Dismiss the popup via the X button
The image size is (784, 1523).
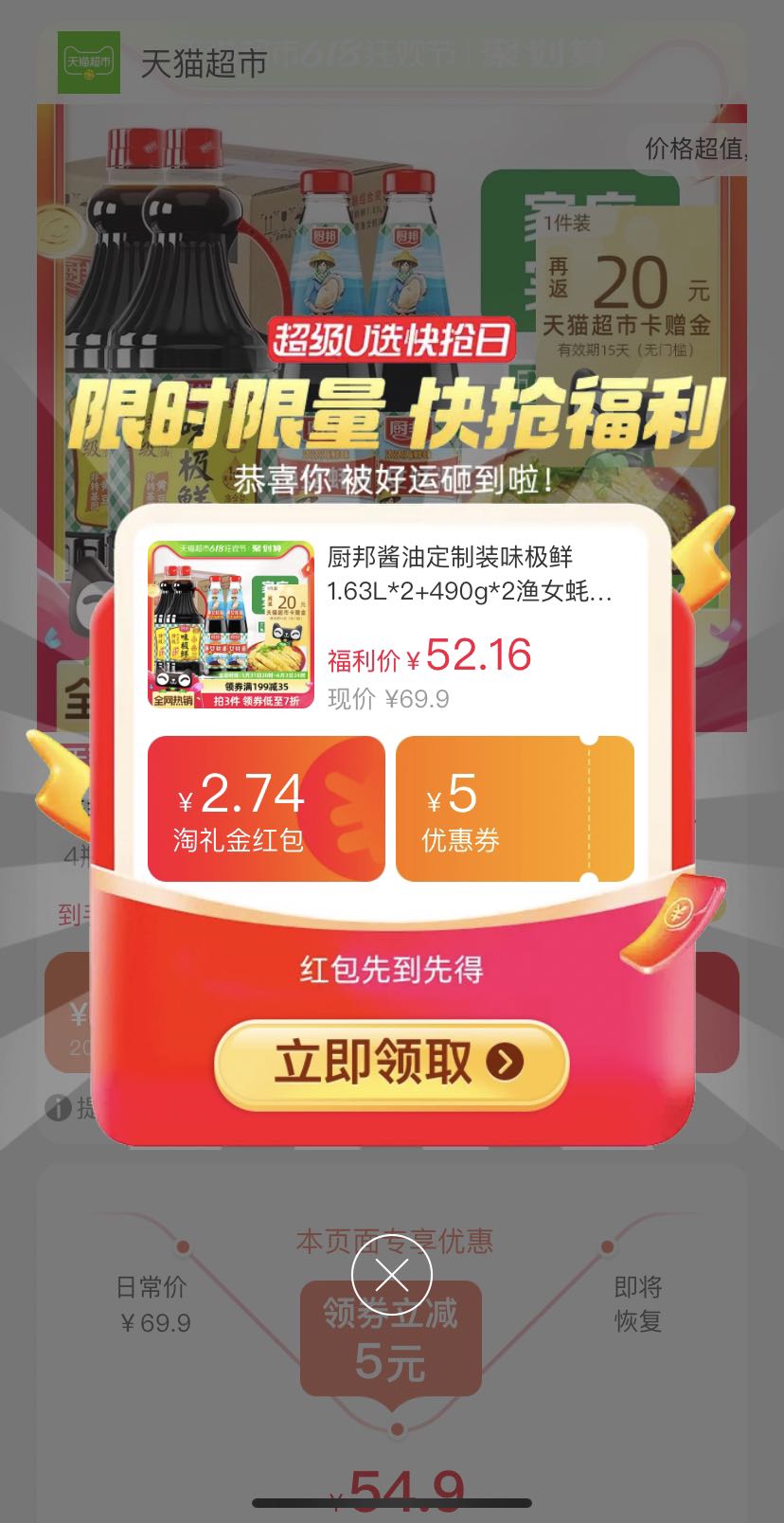392,1276
